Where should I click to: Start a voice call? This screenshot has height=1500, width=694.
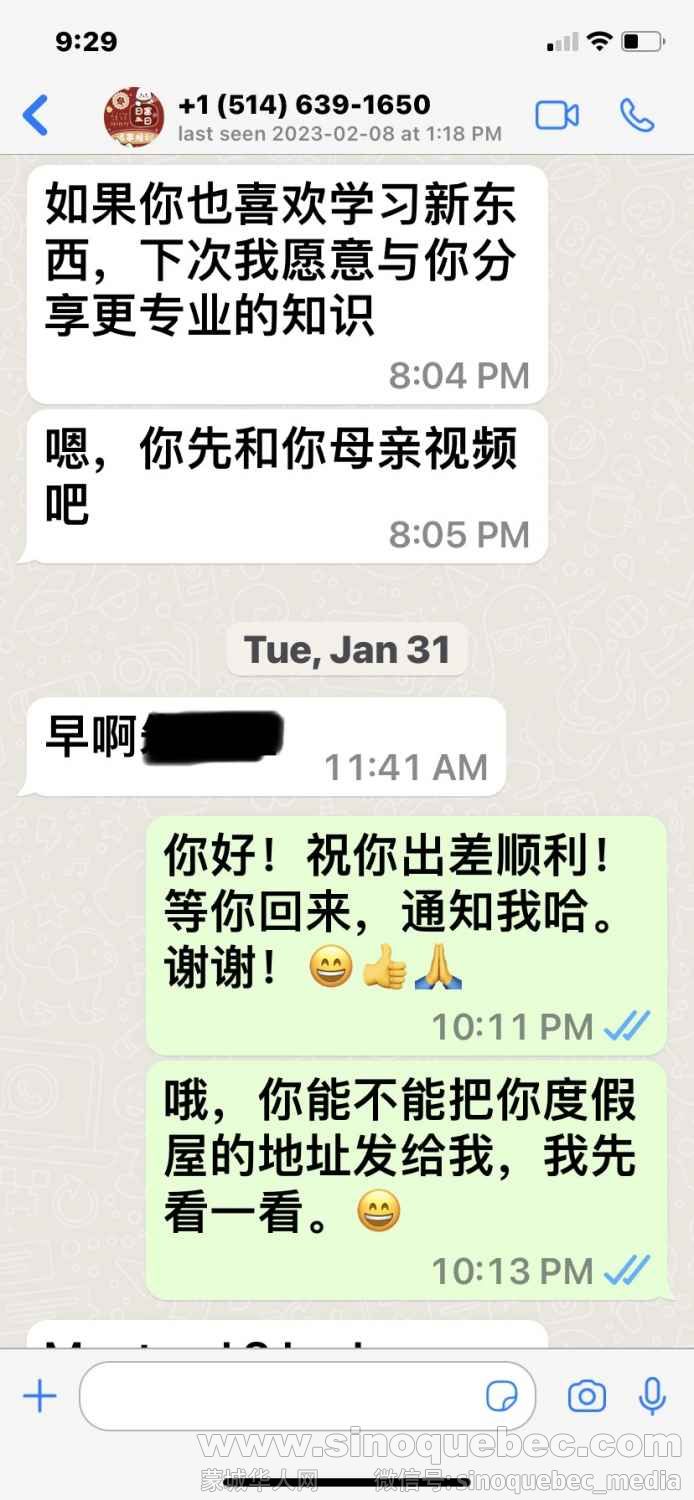pyautogui.click(x=636, y=116)
